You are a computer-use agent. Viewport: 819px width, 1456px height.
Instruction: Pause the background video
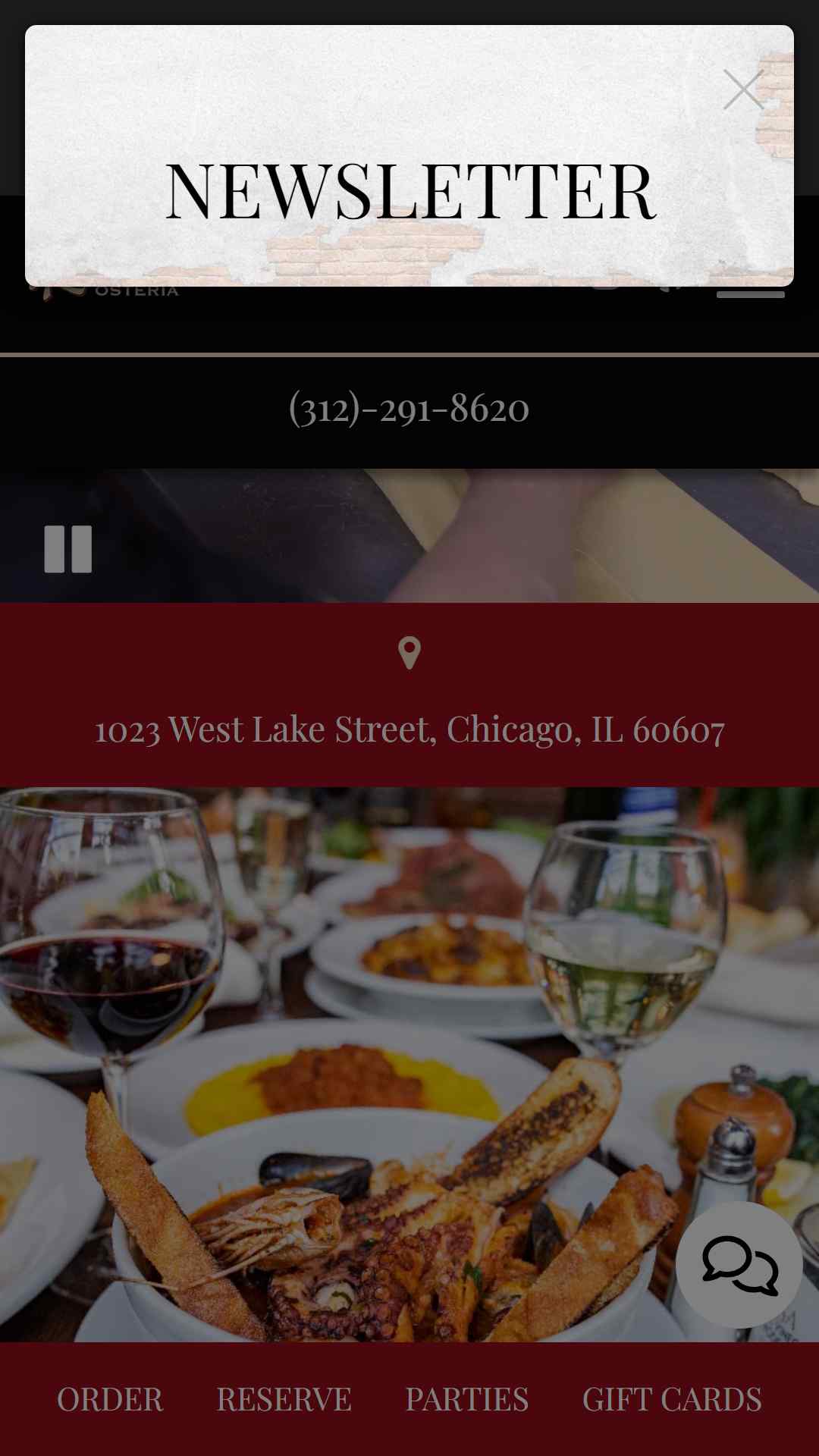coord(68,549)
